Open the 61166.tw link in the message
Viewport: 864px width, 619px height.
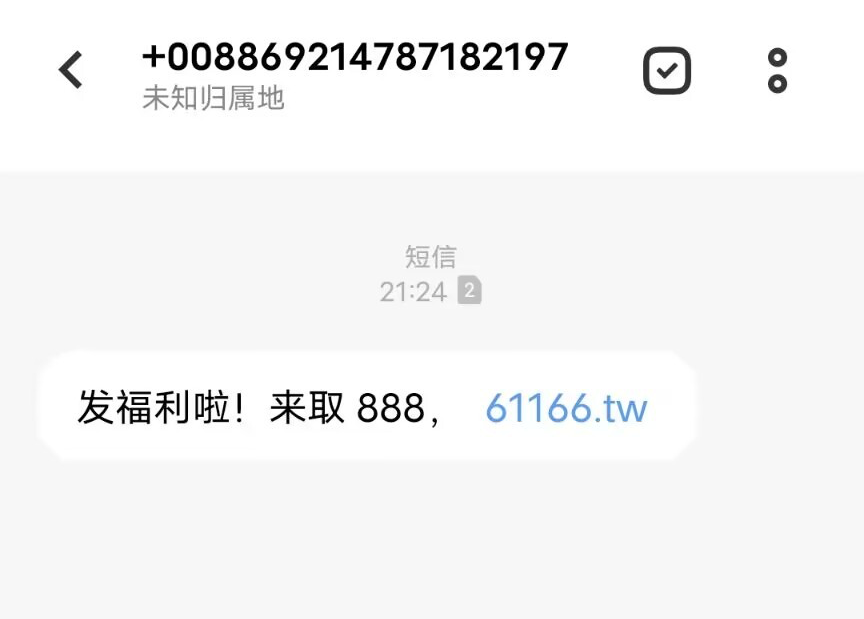pyautogui.click(x=566, y=408)
